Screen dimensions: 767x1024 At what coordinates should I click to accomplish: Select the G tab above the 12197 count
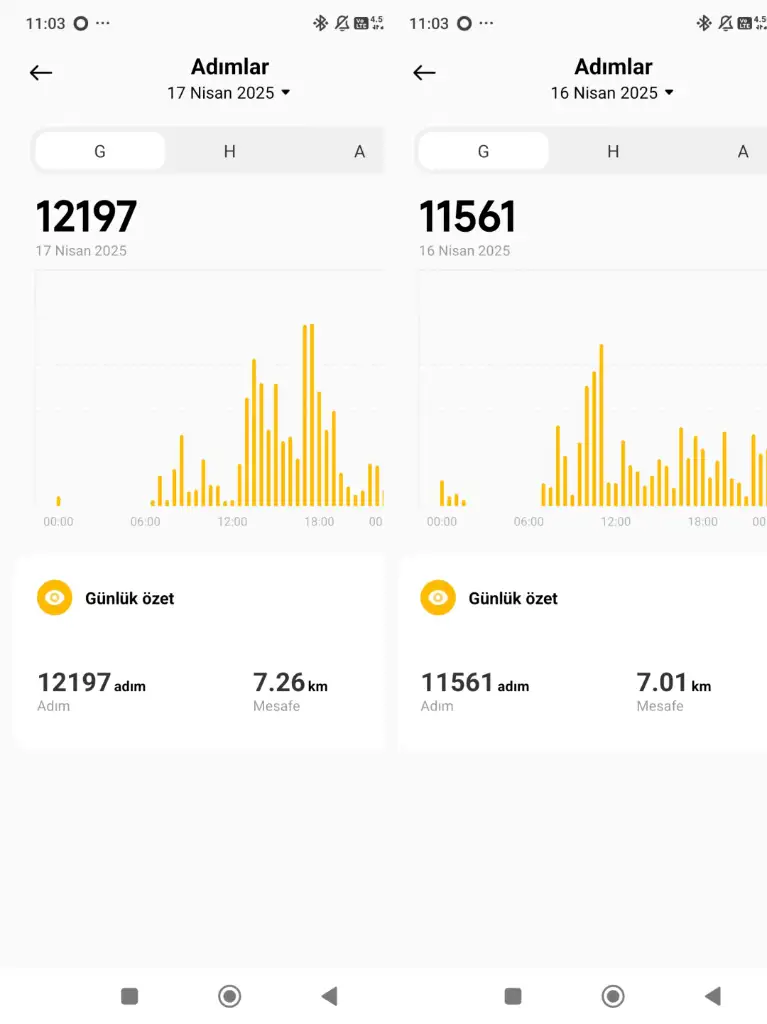coord(100,152)
